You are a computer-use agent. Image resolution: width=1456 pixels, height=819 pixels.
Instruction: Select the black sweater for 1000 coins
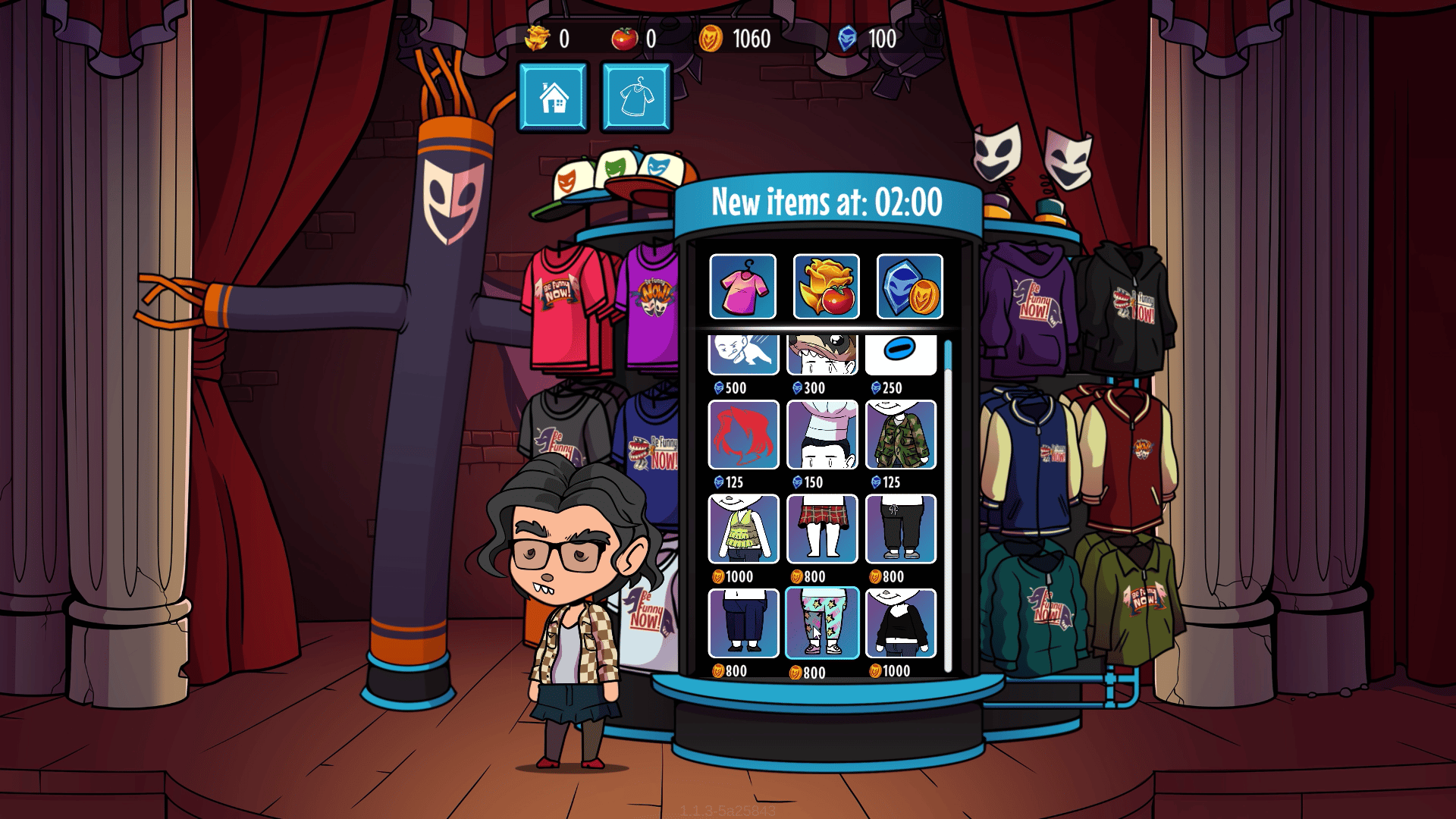(901, 623)
